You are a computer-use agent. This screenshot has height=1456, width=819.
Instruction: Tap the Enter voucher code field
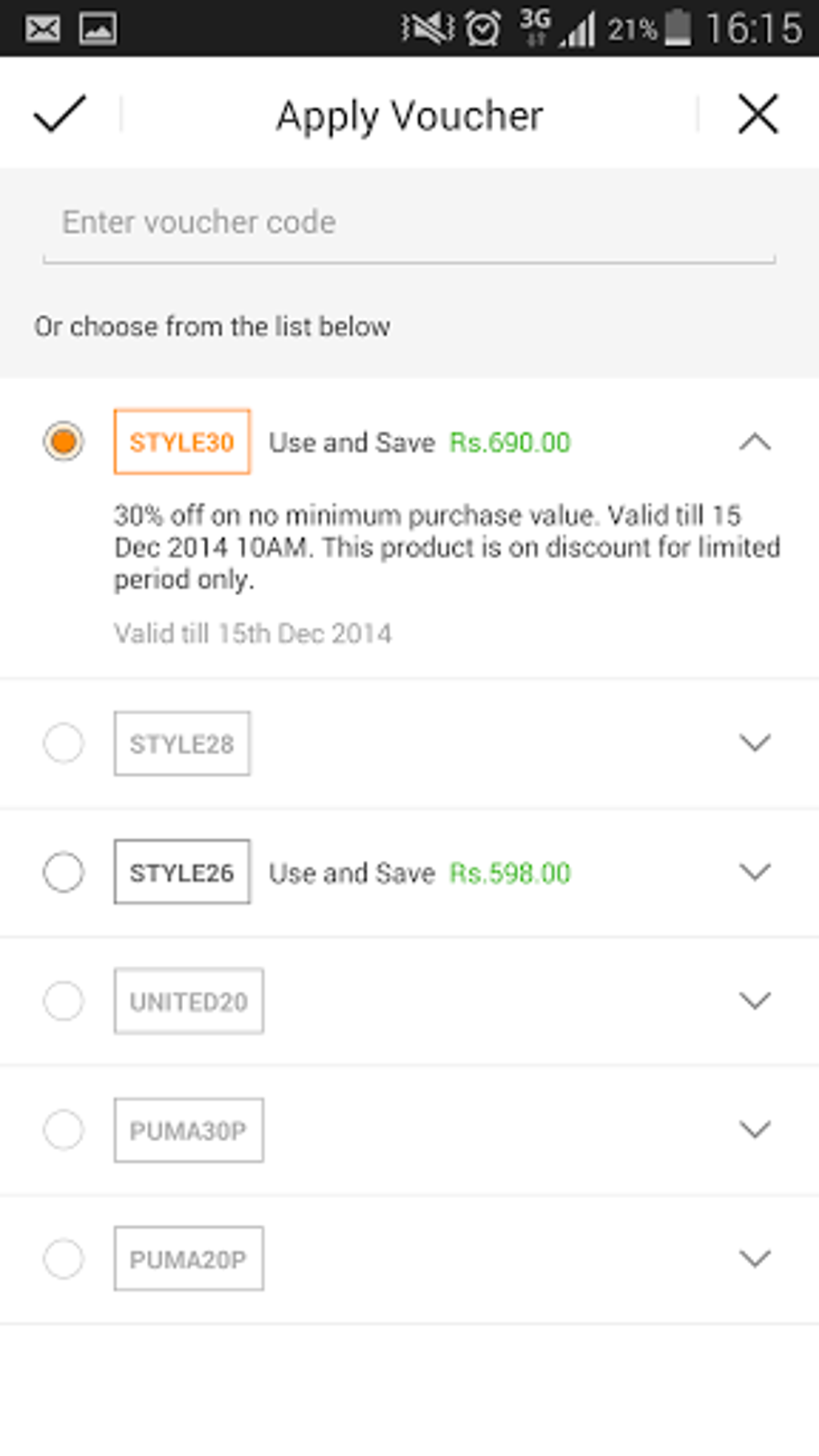(409, 223)
